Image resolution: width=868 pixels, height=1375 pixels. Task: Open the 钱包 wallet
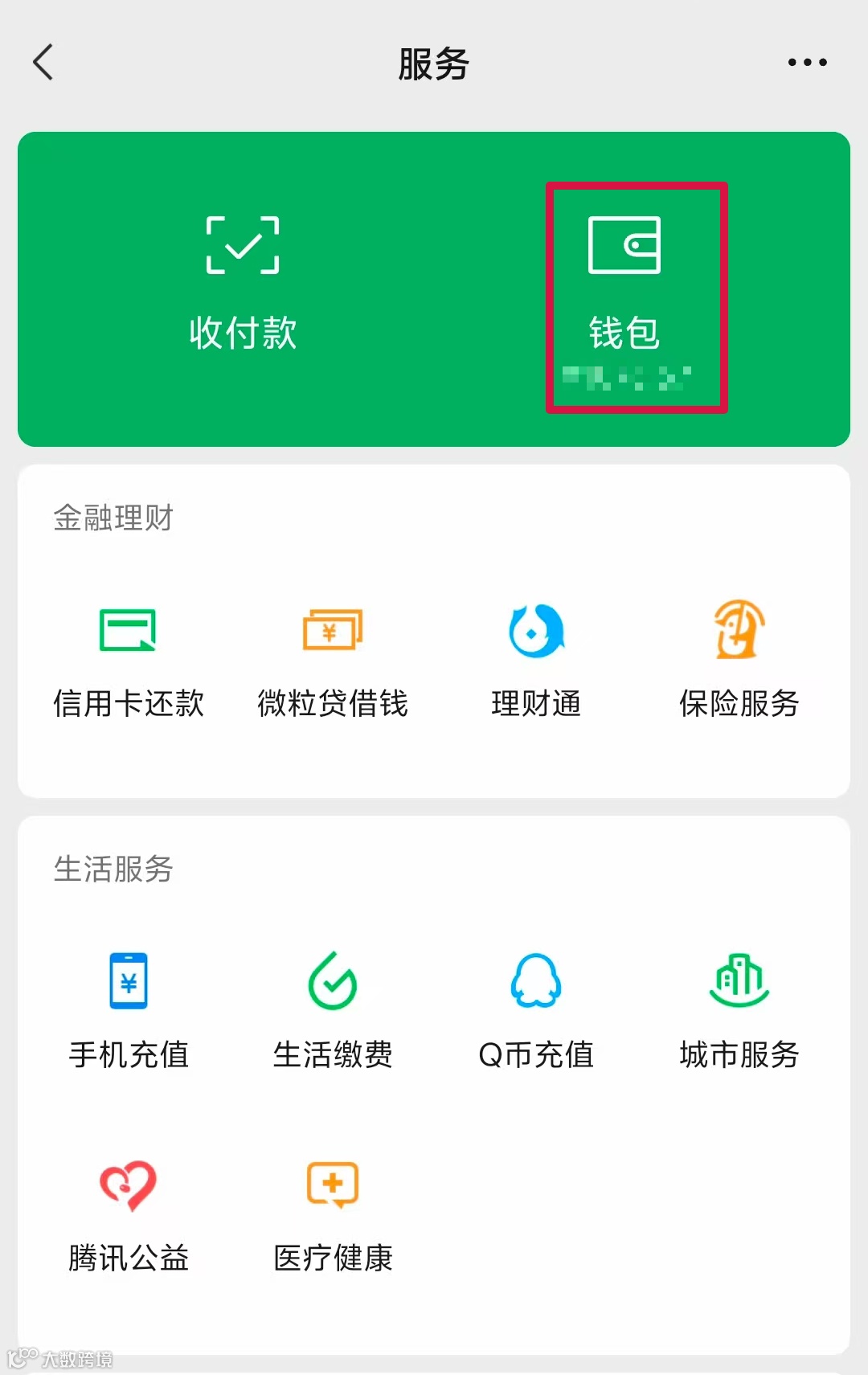pyautogui.click(x=624, y=283)
